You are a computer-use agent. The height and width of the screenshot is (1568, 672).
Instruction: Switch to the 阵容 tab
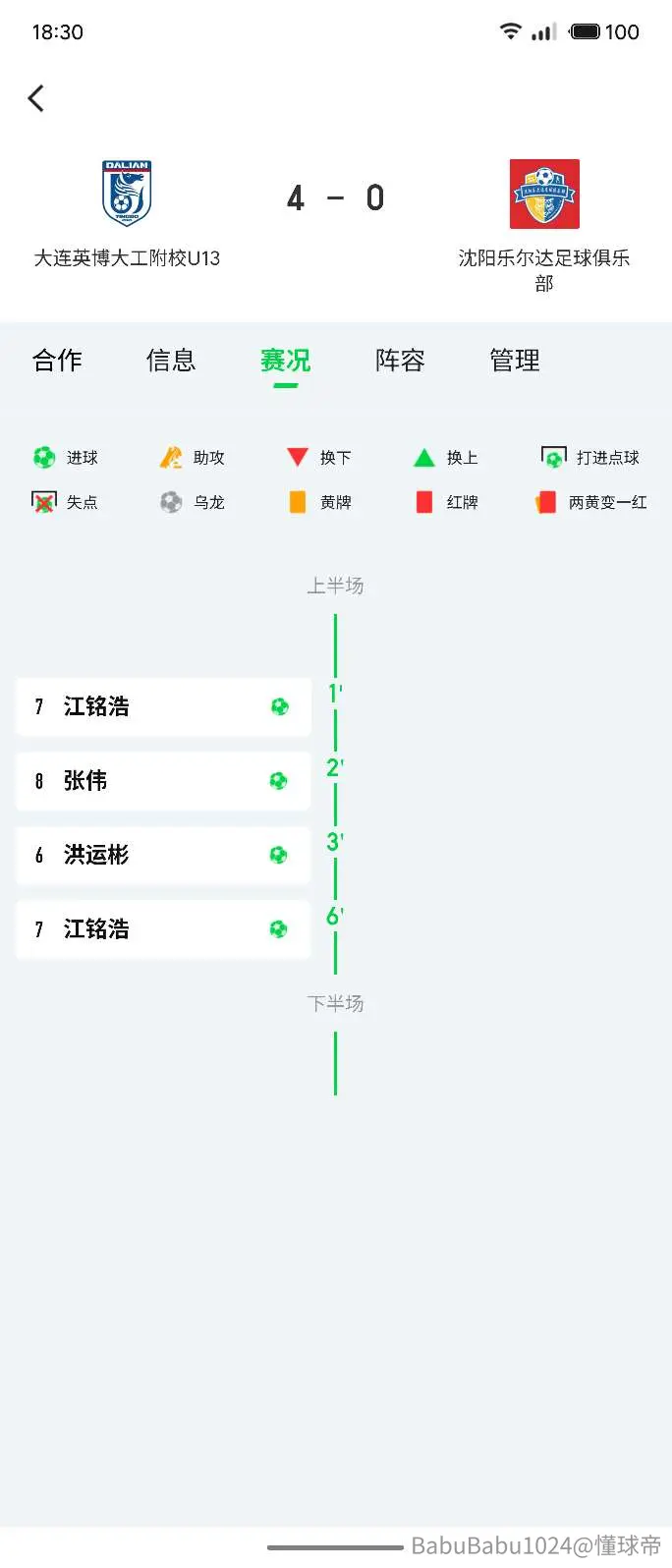[x=400, y=361]
